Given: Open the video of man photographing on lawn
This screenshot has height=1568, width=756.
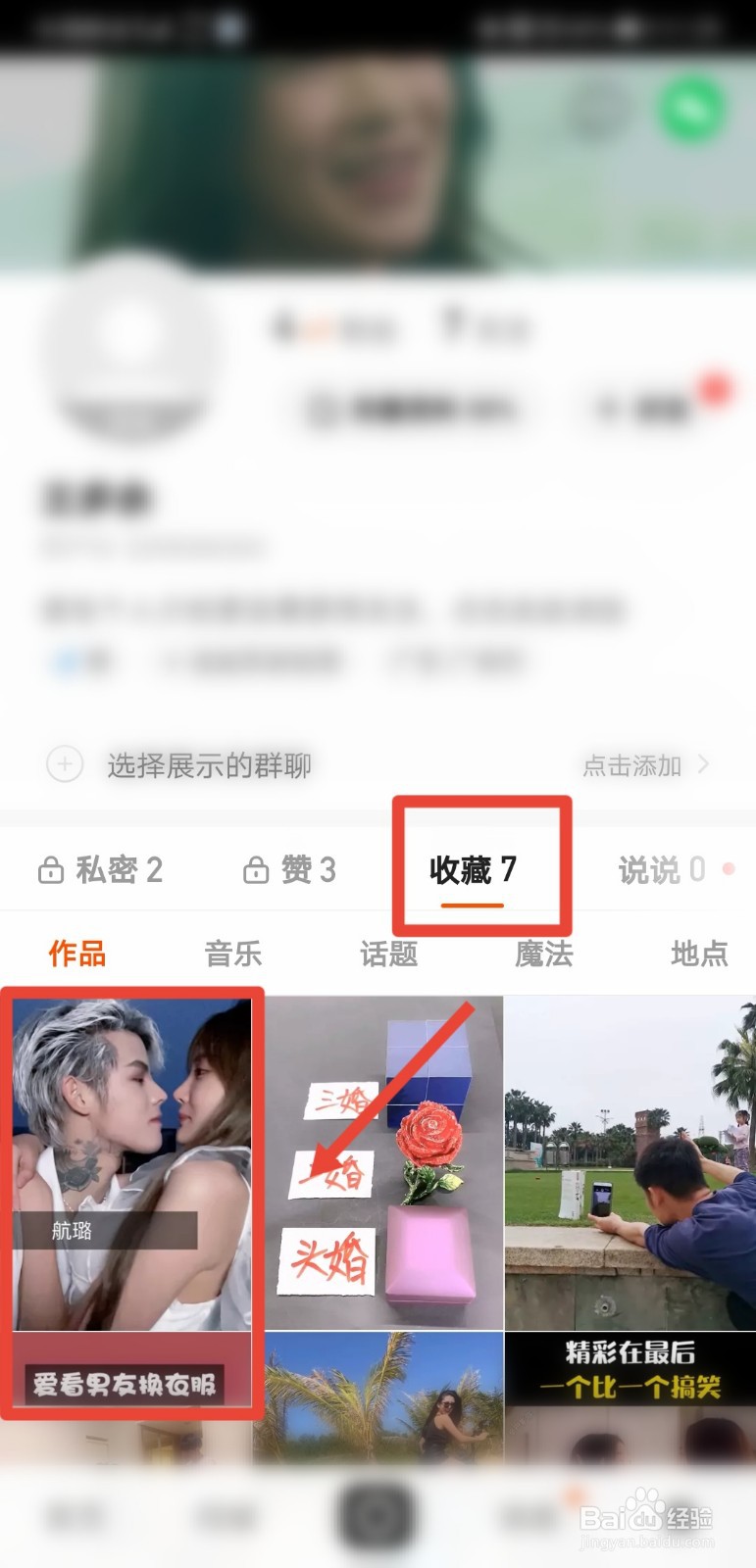Looking at the screenshot, I should (x=630, y=1161).
